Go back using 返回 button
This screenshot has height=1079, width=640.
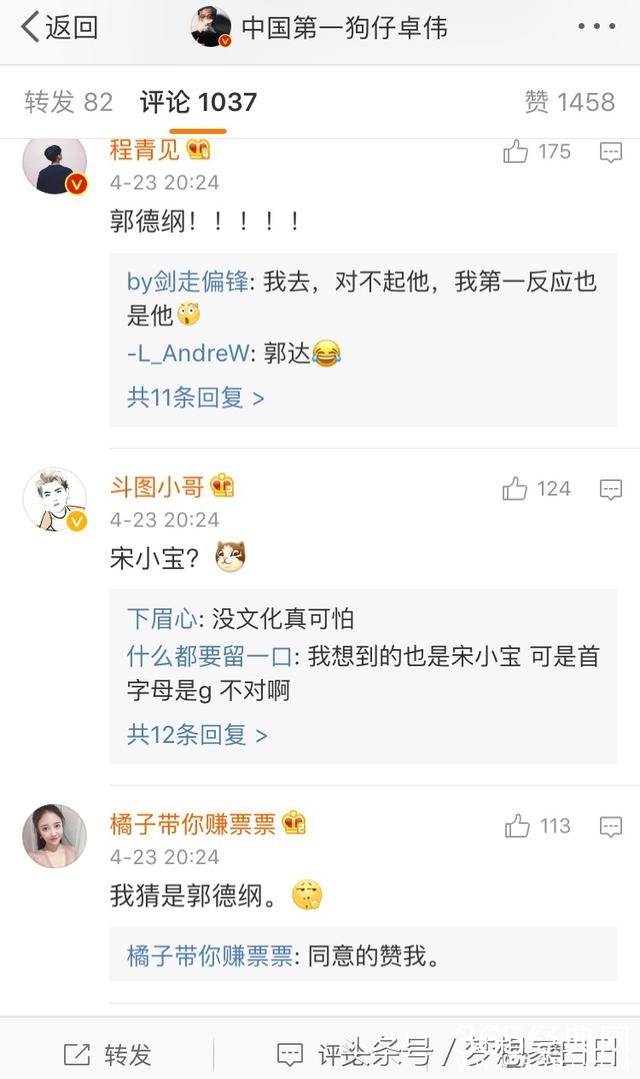tap(60, 28)
